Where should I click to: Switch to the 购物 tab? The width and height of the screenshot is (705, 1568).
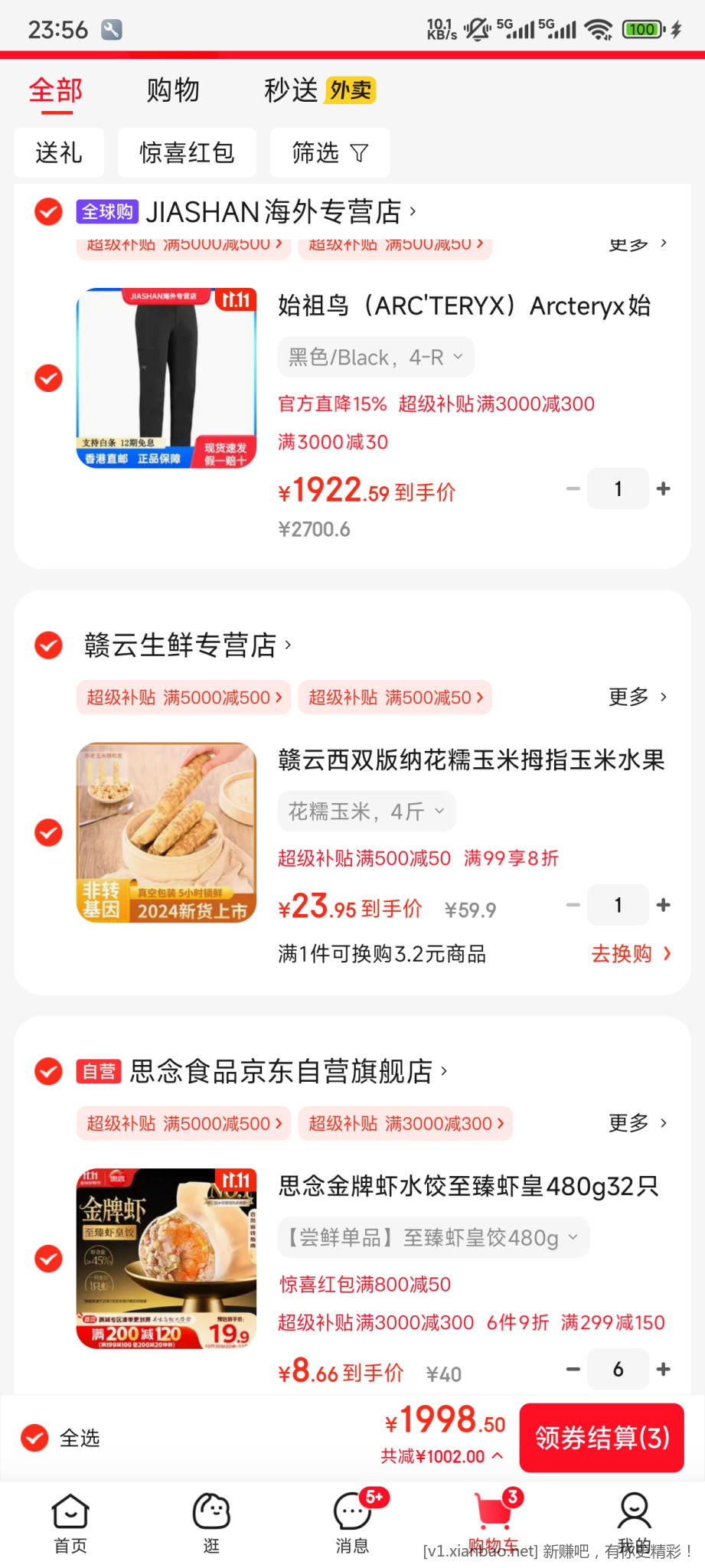173,90
